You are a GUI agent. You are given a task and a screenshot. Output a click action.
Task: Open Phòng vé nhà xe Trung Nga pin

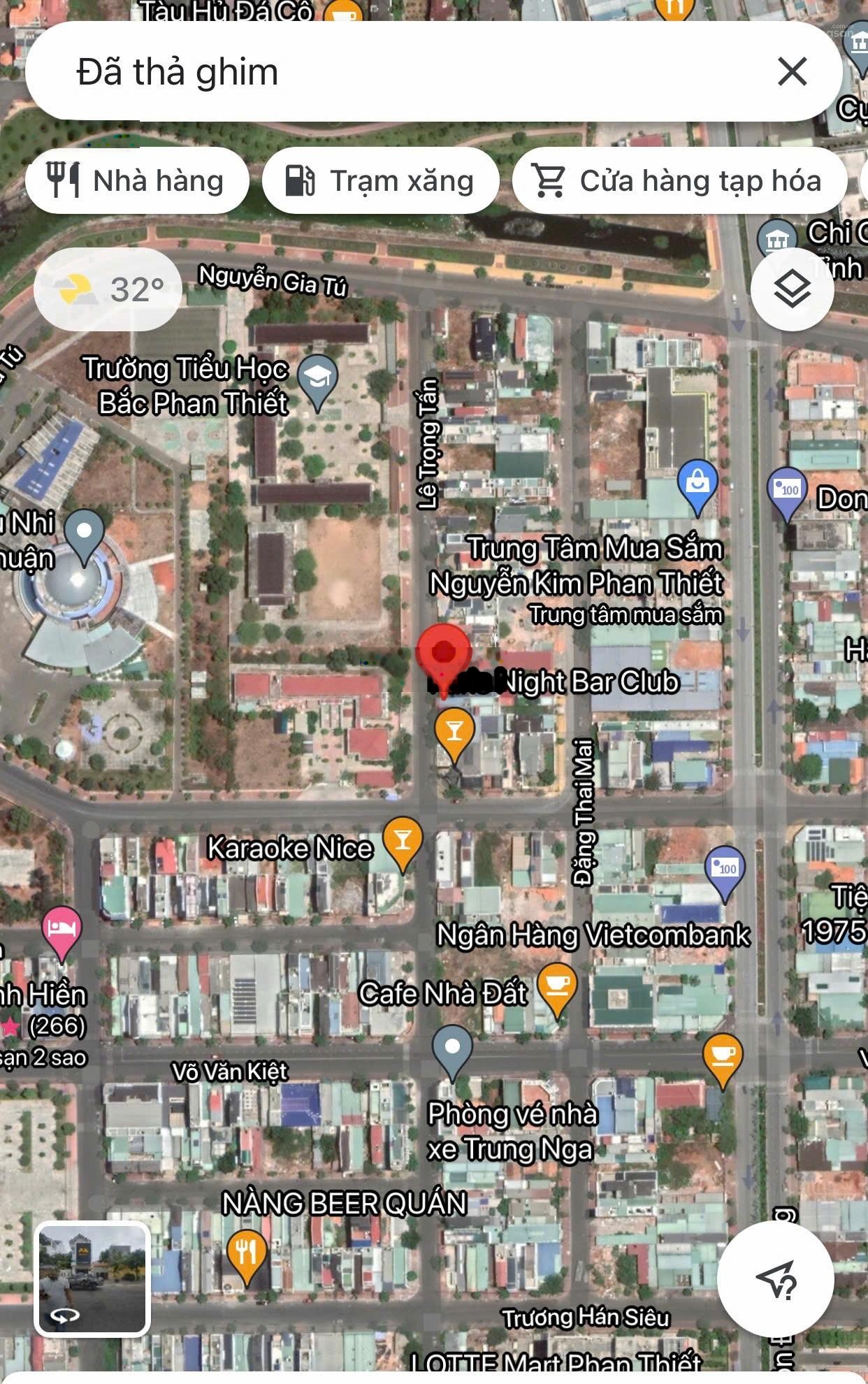click(x=452, y=1048)
